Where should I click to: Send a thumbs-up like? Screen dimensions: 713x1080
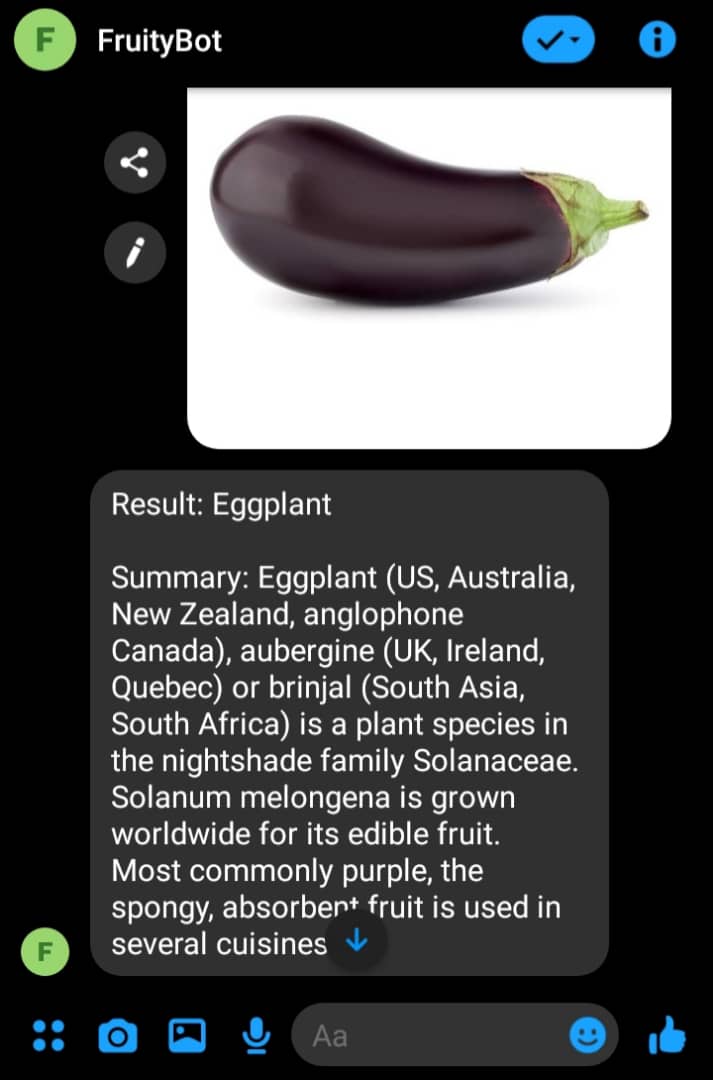667,1035
